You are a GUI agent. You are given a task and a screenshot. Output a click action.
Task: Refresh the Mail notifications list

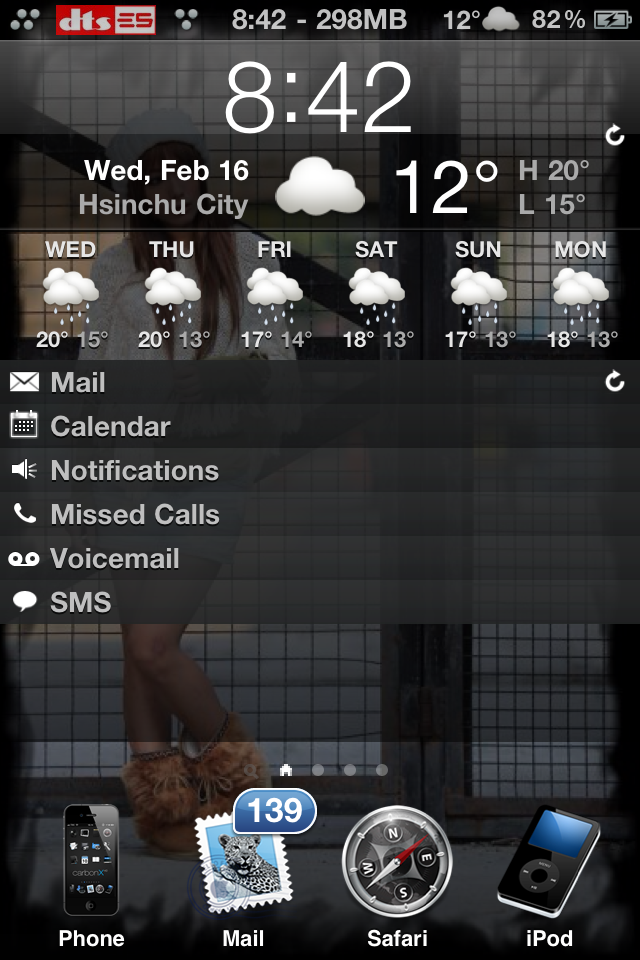click(615, 381)
